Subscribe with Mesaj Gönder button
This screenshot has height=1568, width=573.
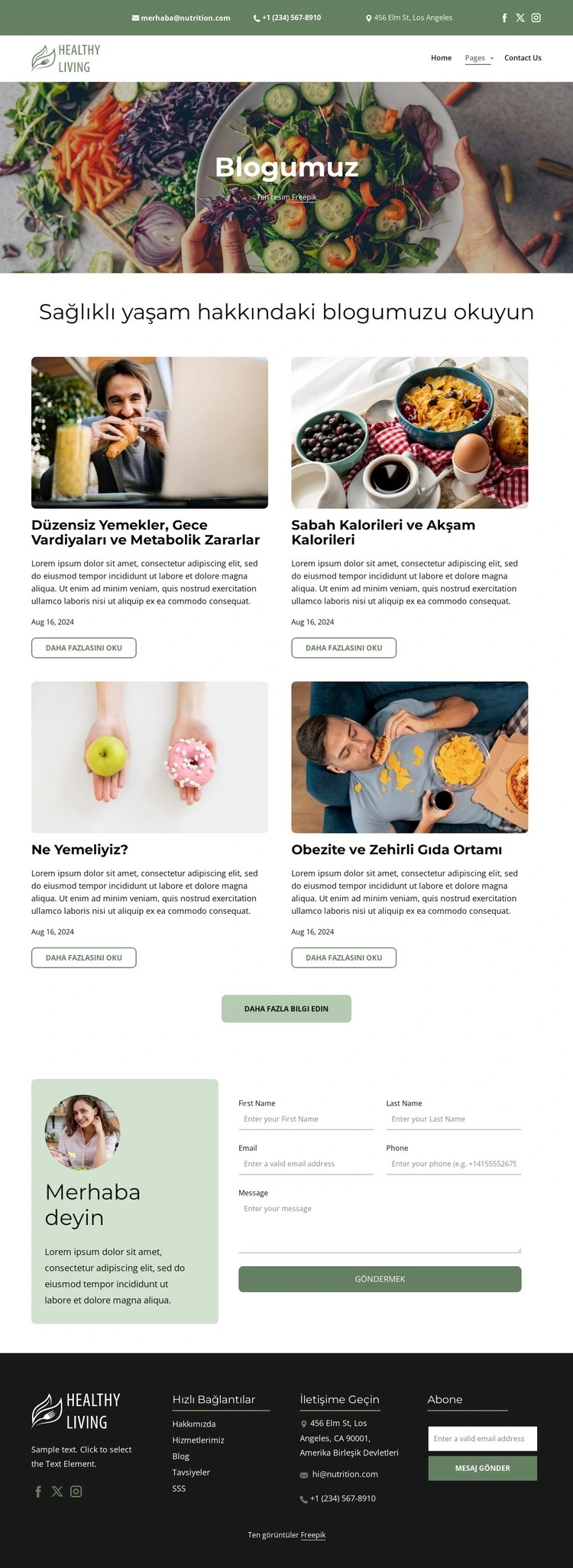(482, 1469)
